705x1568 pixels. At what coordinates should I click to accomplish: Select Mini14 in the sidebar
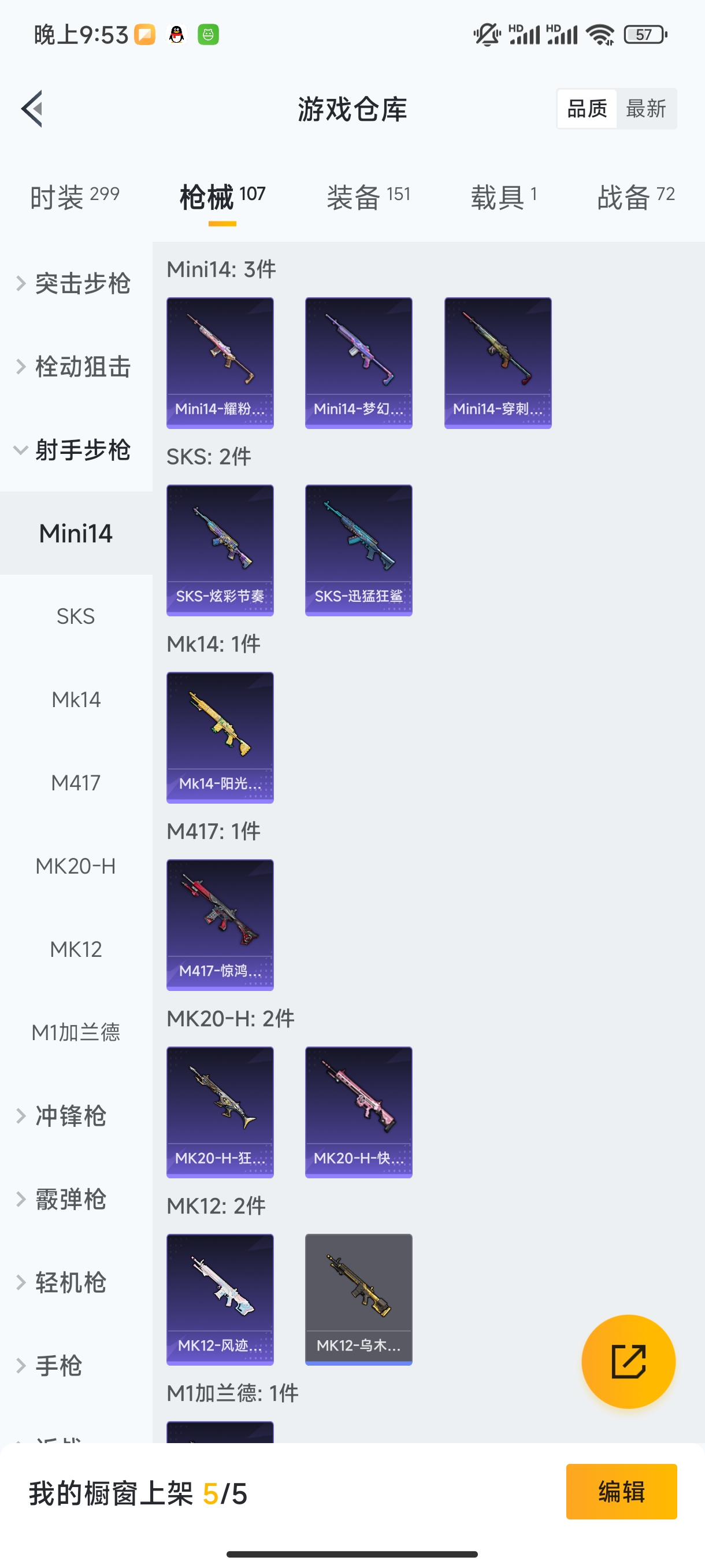pos(76,532)
